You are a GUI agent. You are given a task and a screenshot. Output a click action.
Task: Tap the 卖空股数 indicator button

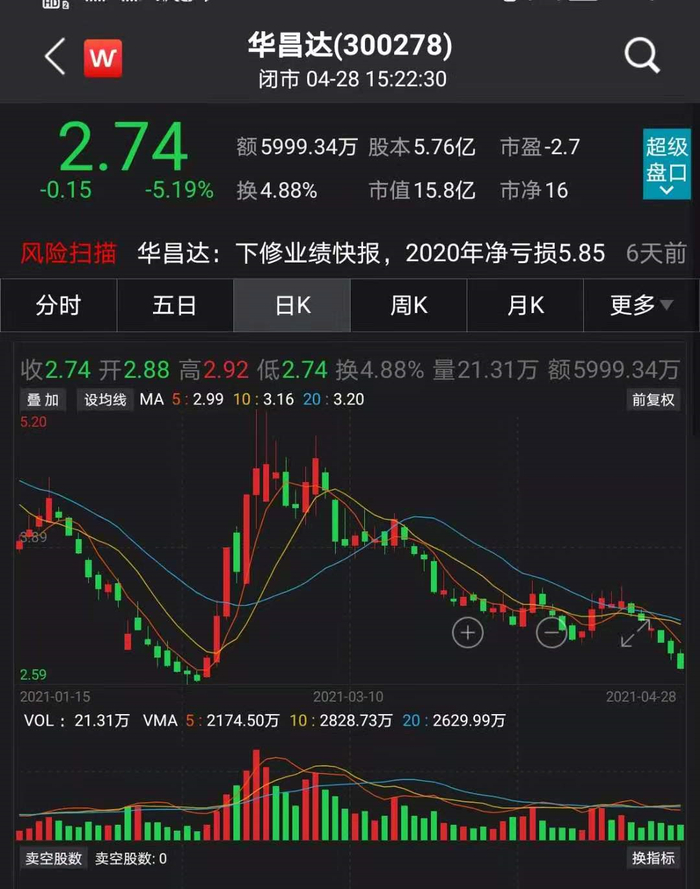(x=52, y=858)
